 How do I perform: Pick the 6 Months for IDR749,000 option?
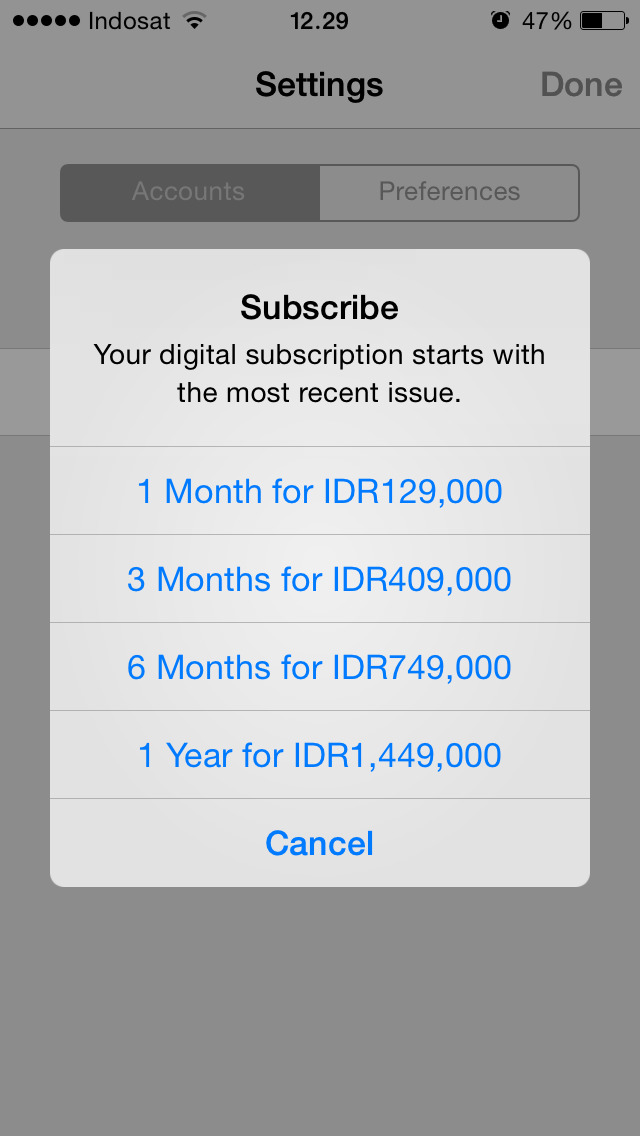click(320, 667)
